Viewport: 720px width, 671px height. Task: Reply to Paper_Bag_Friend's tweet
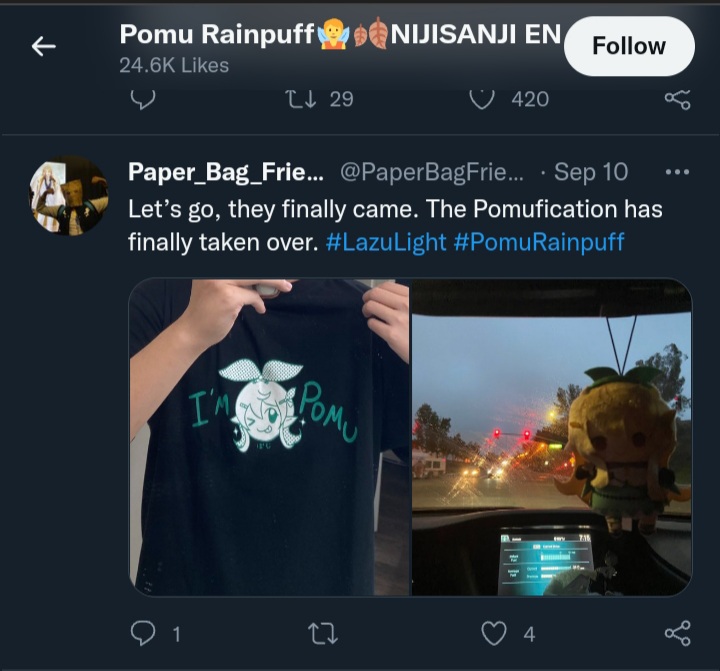pos(145,633)
